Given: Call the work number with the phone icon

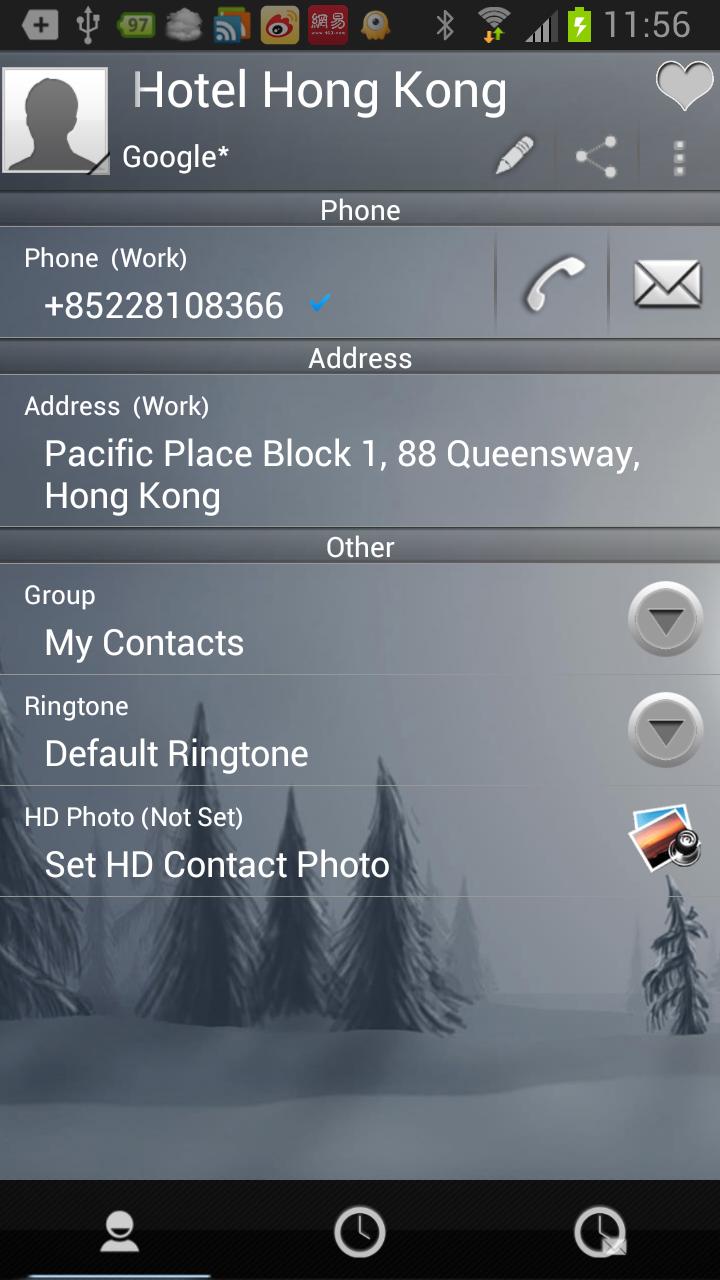Looking at the screenshot, I should (x=551, y=281).
